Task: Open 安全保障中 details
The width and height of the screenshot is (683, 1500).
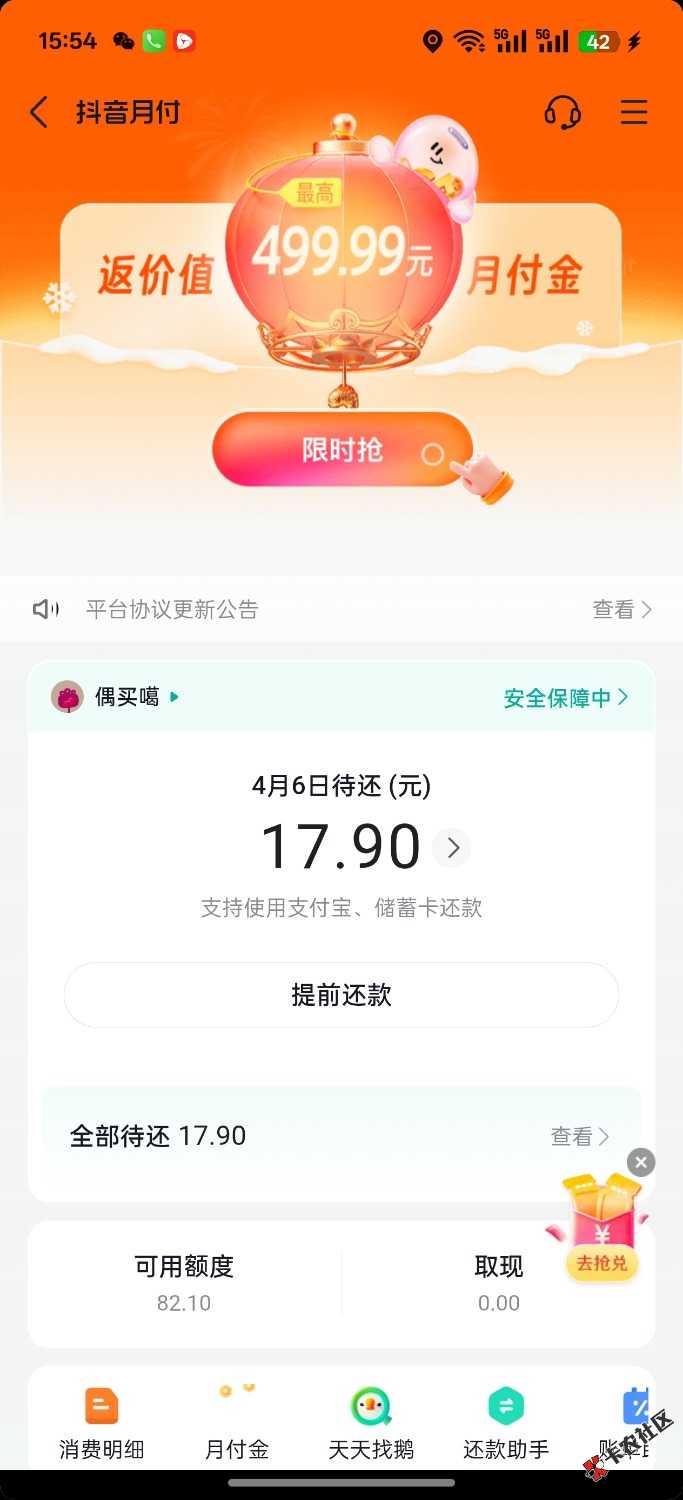Action: coord(566,697)
